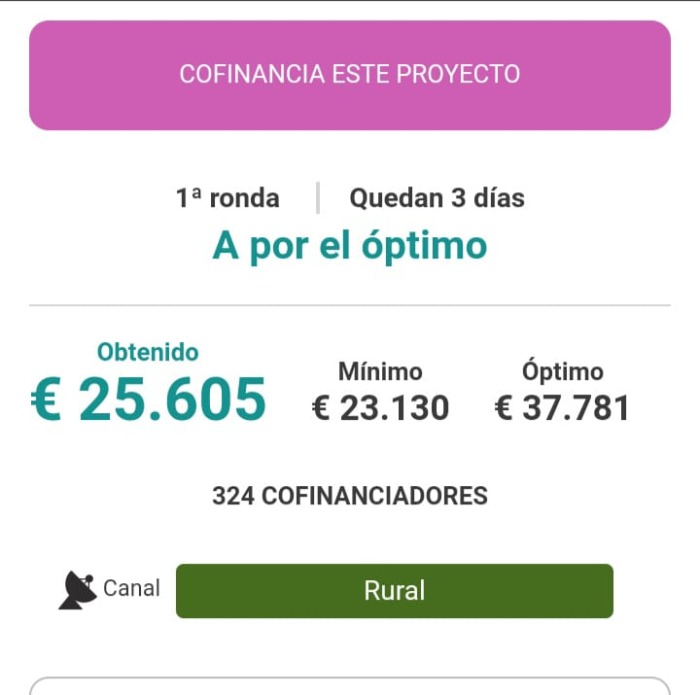This screenshot has width=700, height=695.
Task: Tap the Cofinancia este proyecto button
Action: coord(349,75)
